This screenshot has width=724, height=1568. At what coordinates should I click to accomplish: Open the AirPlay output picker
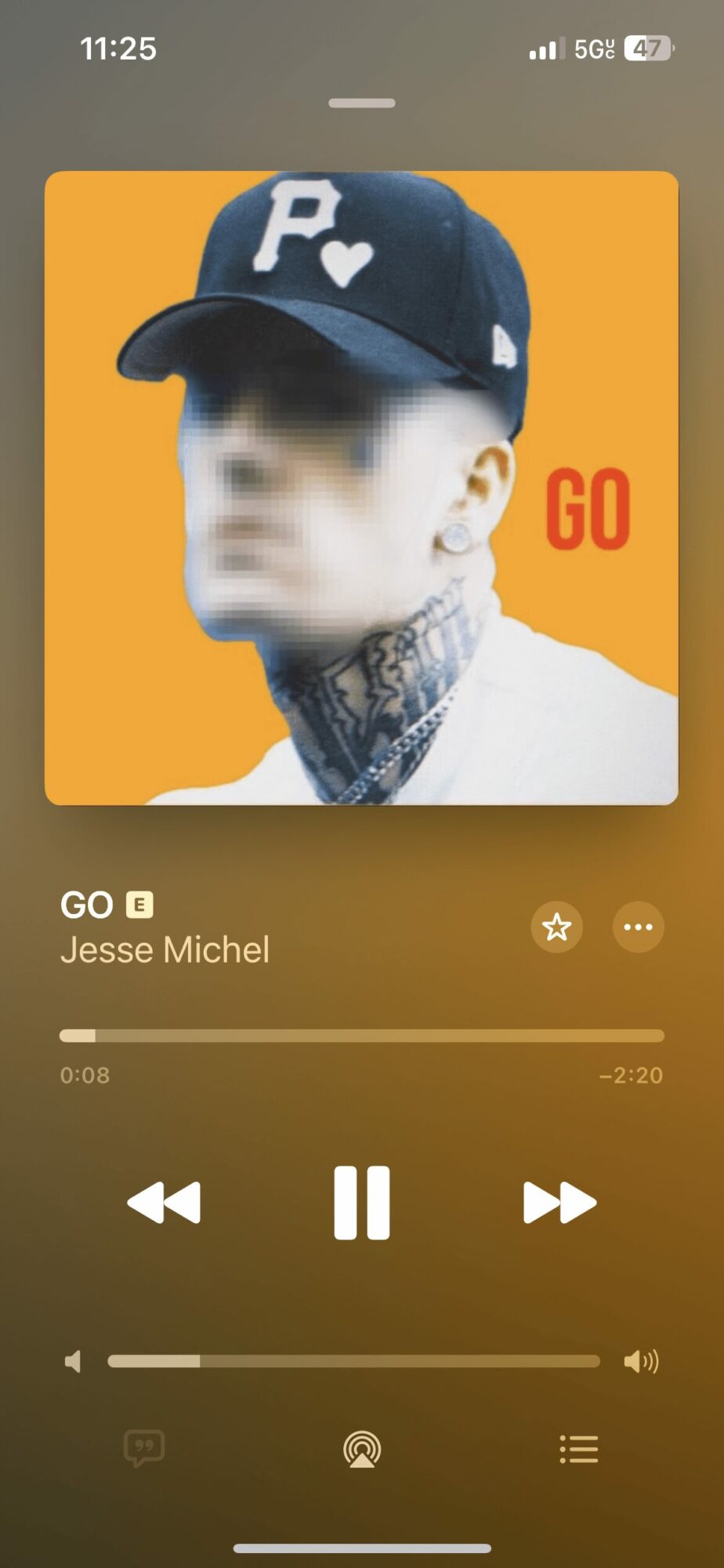[x=362, y=1449]
